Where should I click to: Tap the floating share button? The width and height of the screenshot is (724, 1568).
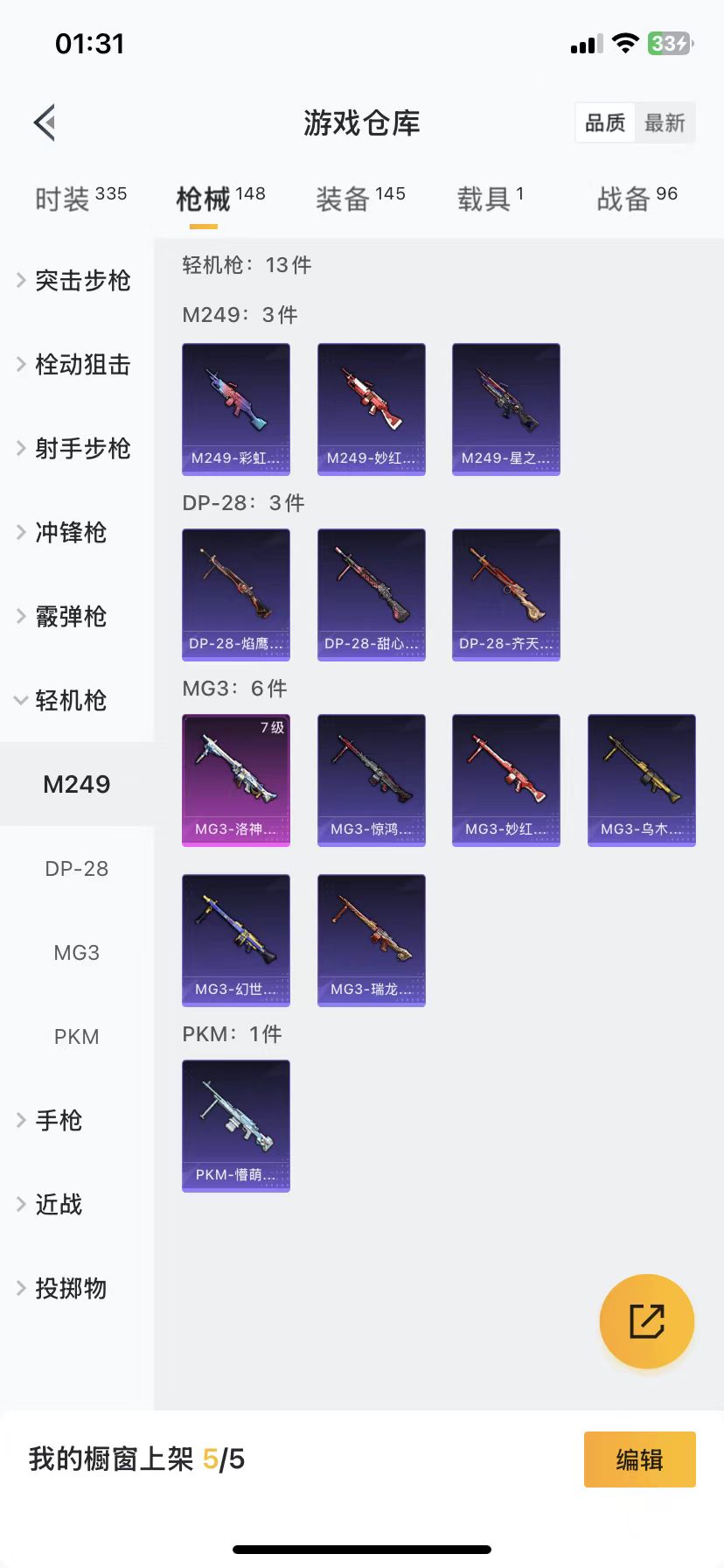coord(646,1320)
